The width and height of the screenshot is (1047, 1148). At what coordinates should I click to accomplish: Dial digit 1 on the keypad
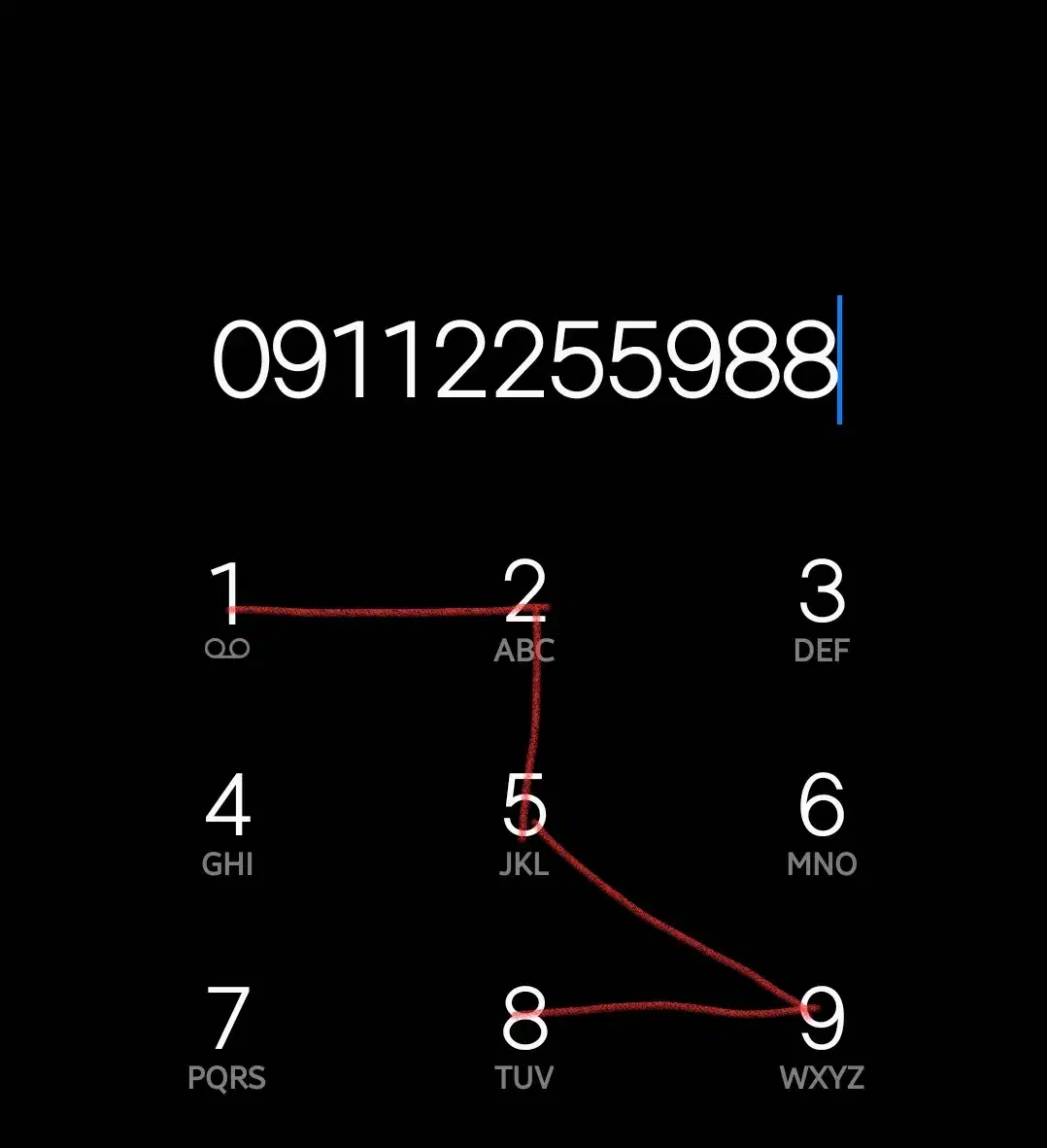pos(227,609)
